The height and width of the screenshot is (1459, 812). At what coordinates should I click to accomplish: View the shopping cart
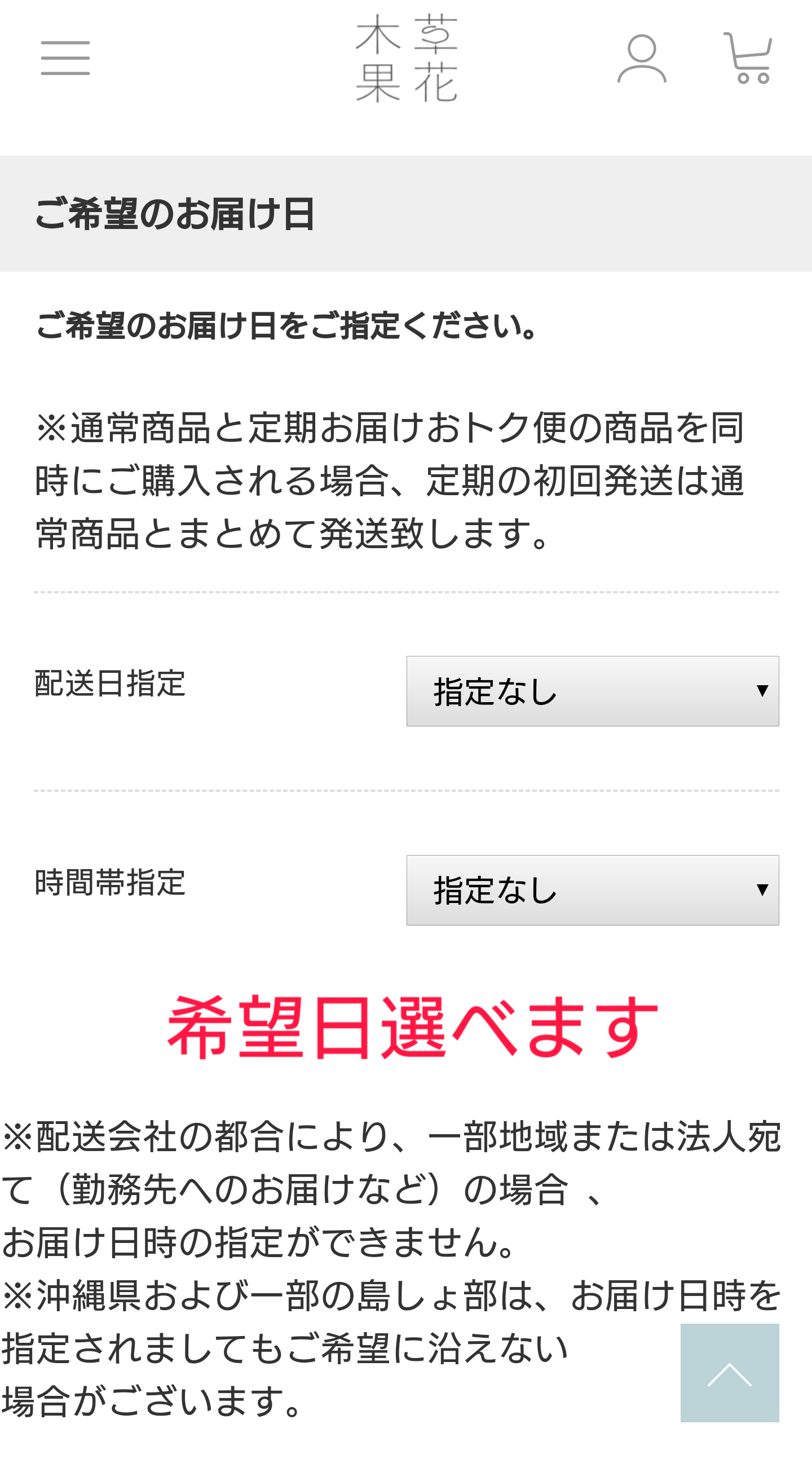[748, 58]
